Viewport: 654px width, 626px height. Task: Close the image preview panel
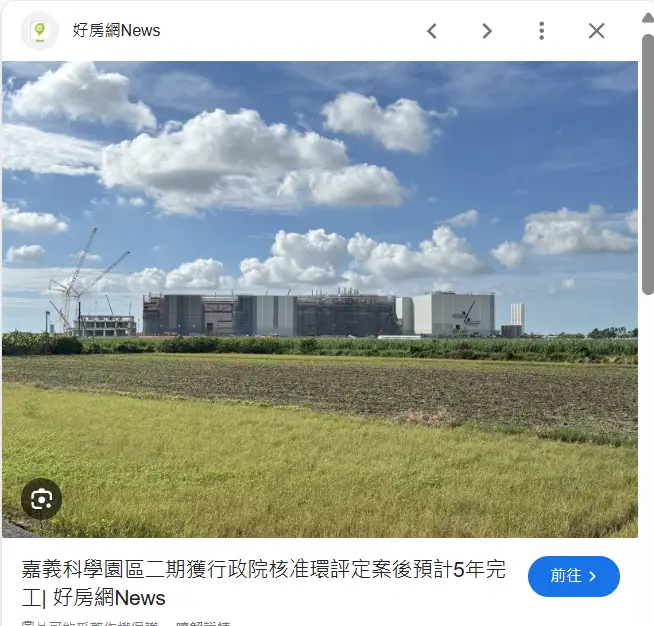pyautogui.click(x=597, y=31)
